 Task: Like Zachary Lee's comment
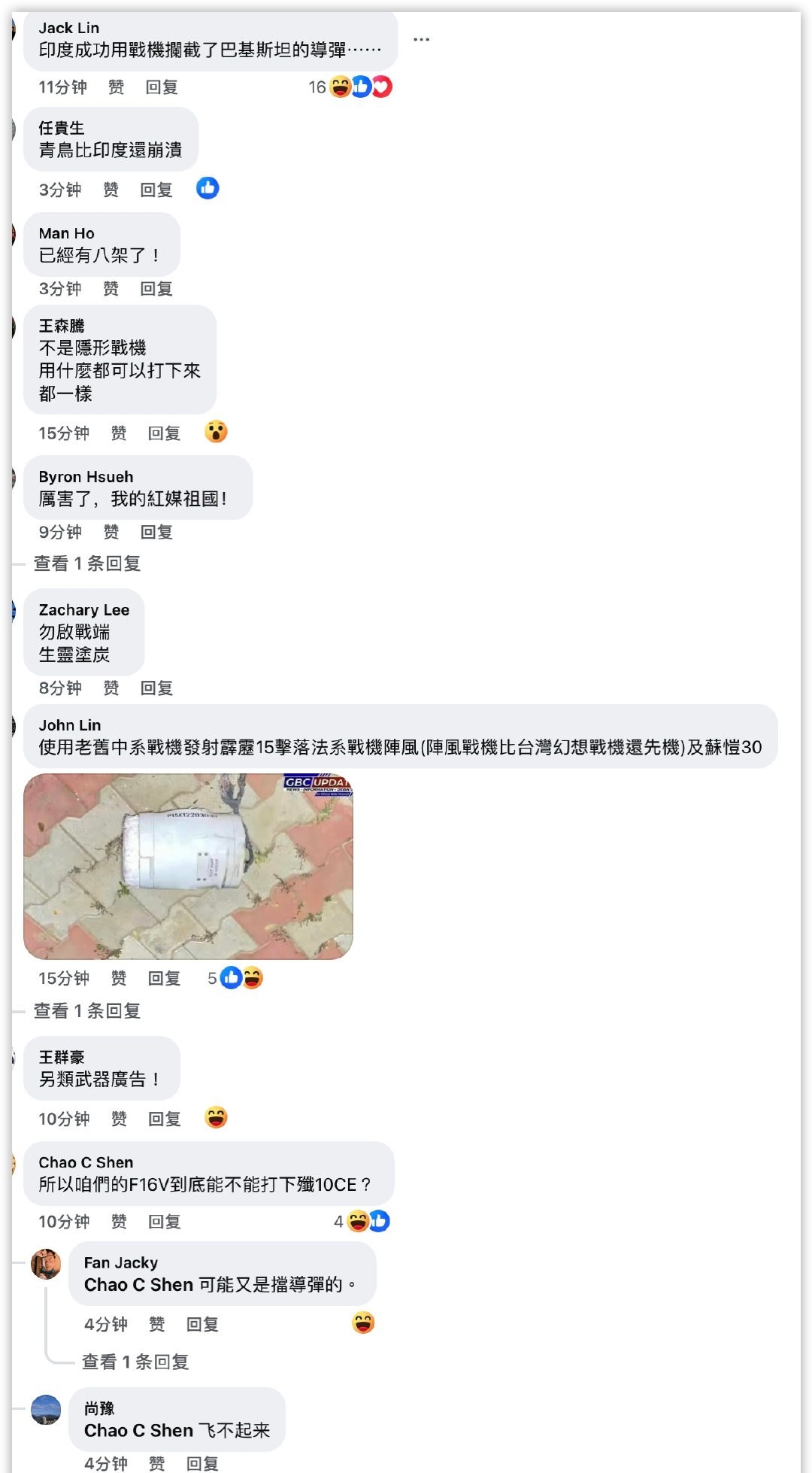tap(111, 688)
